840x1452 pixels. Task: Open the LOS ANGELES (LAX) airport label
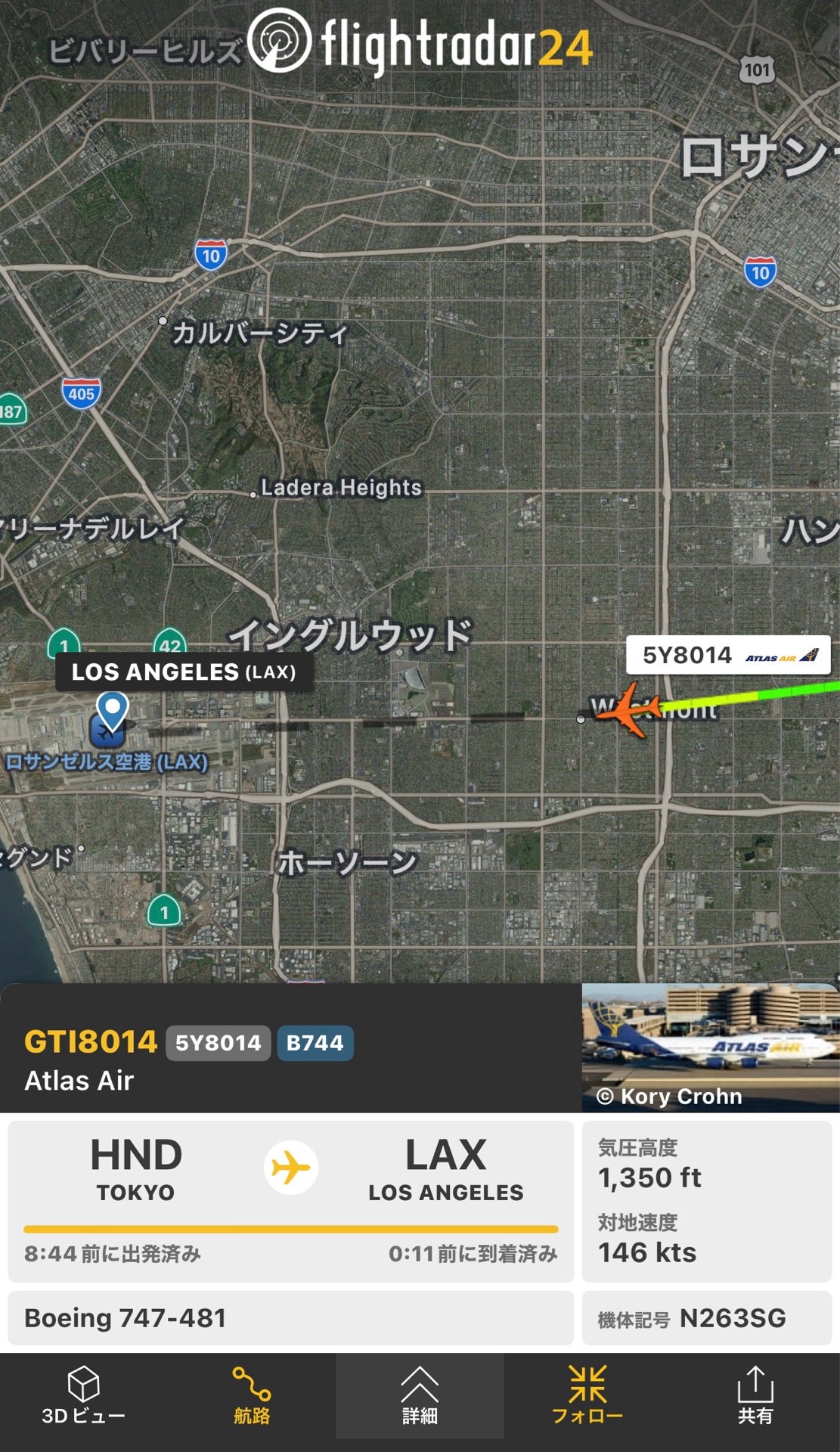[x=184, y=672]
